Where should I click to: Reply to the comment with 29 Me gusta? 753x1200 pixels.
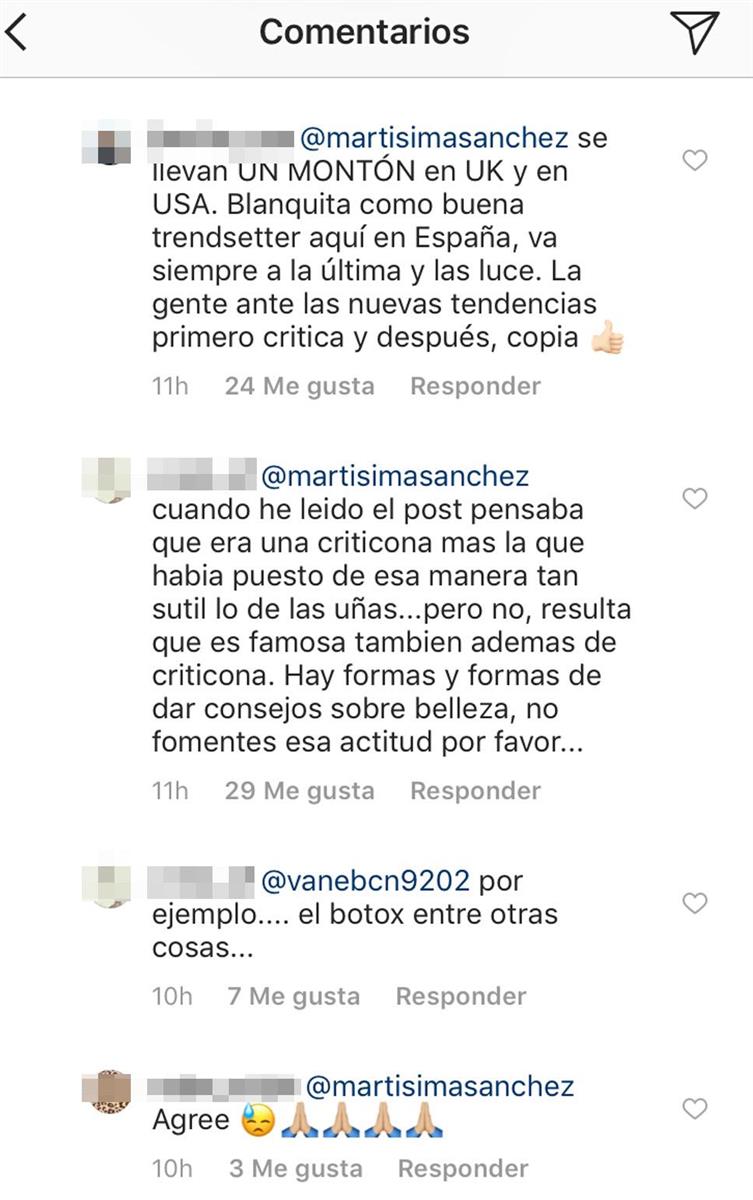[x=475, y=791]
